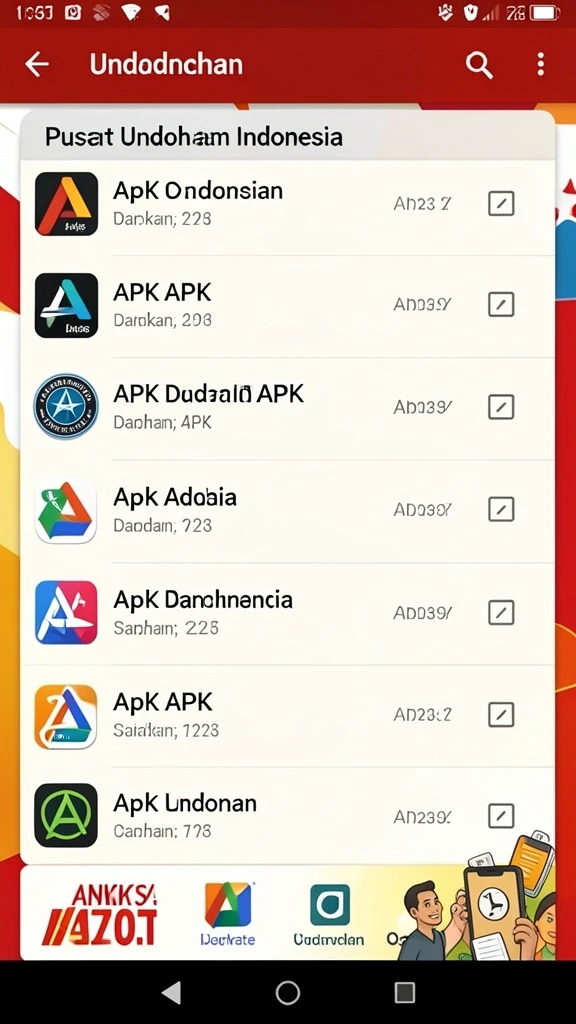The image size is (576, 1024).
Task: Tap the edit icon beside Apk Undonan
Action: pyautogui.click(x=501, y=816)
